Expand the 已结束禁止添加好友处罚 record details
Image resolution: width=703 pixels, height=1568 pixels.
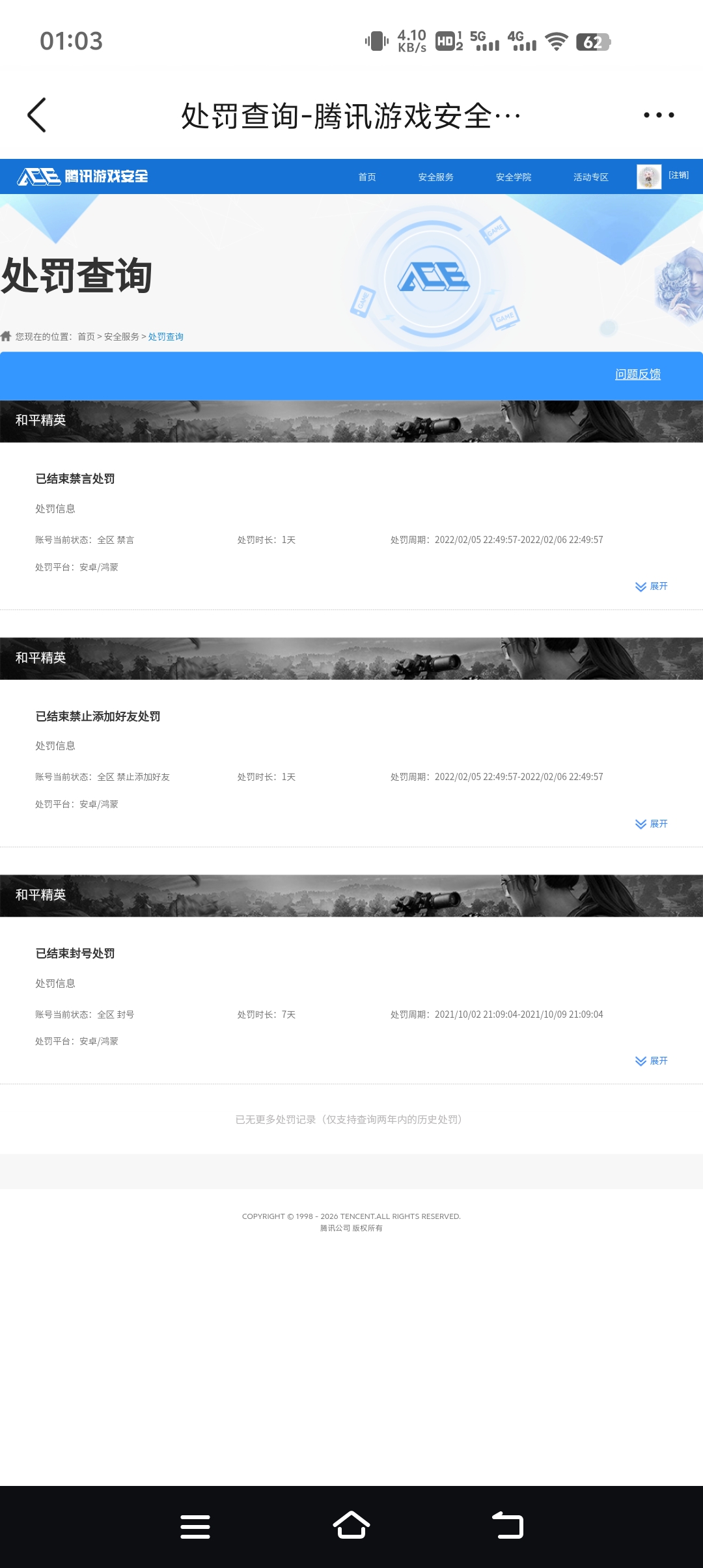pos(652,824)
